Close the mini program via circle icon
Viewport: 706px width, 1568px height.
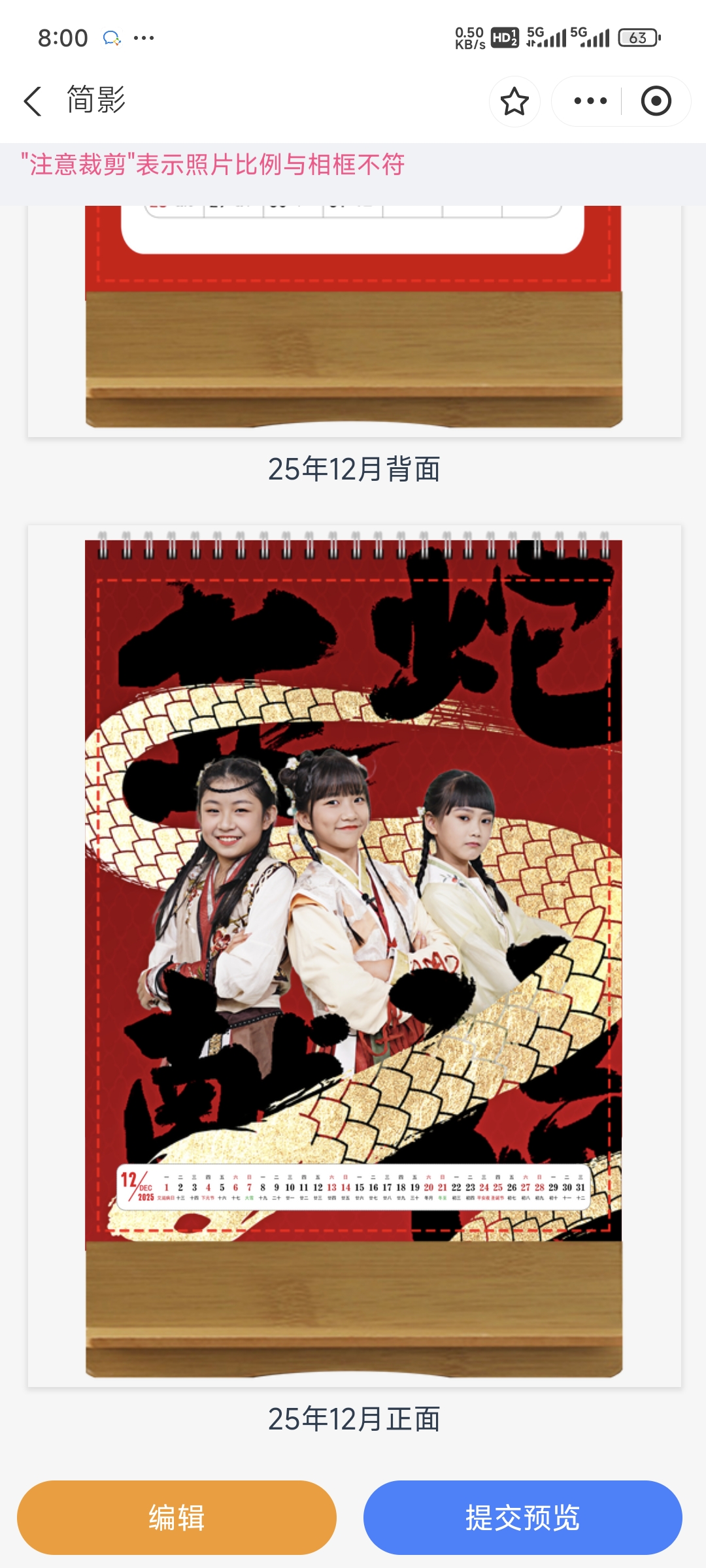(656, 101)
